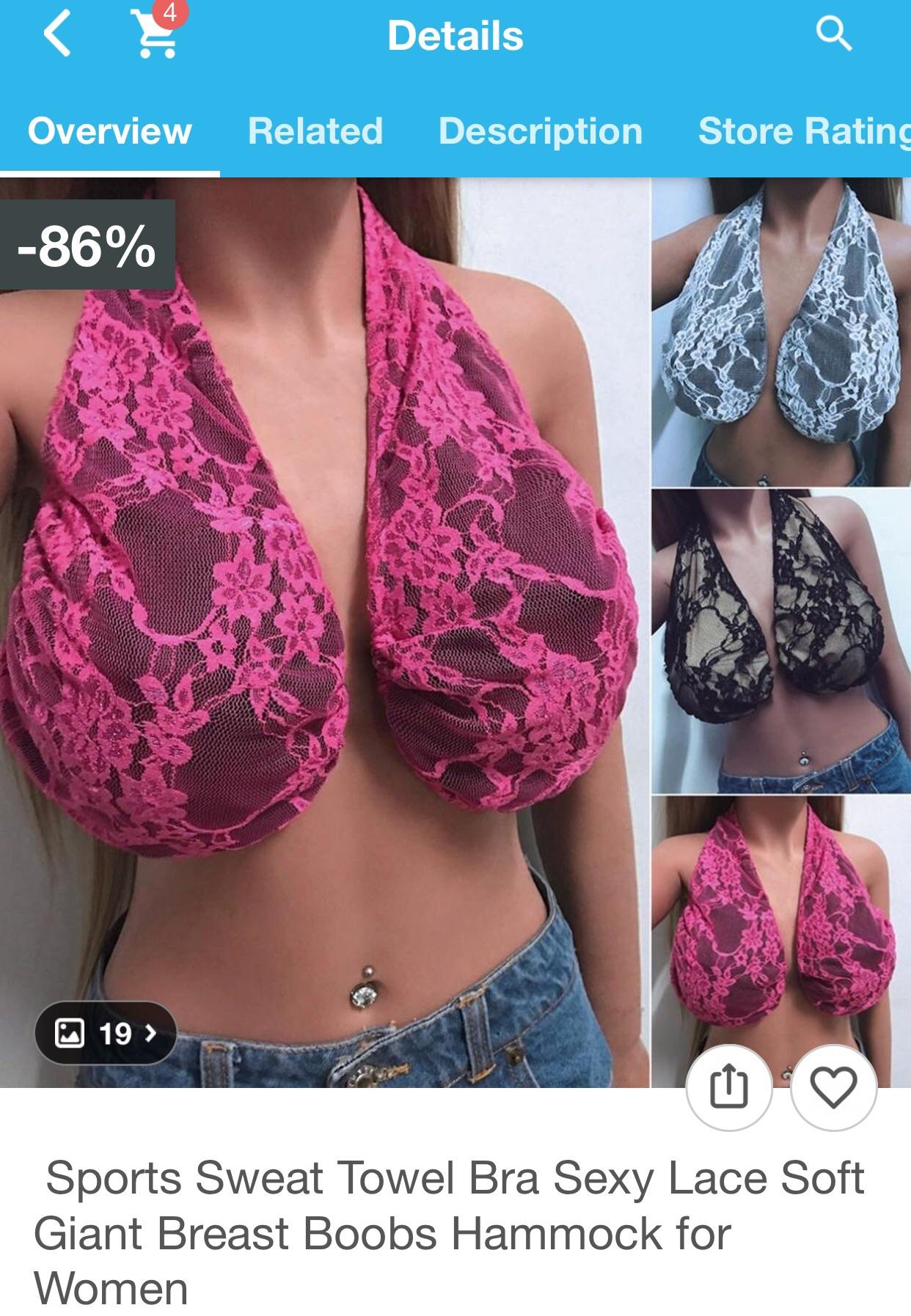Go back using the back arrow

click(x=57, y=34)
